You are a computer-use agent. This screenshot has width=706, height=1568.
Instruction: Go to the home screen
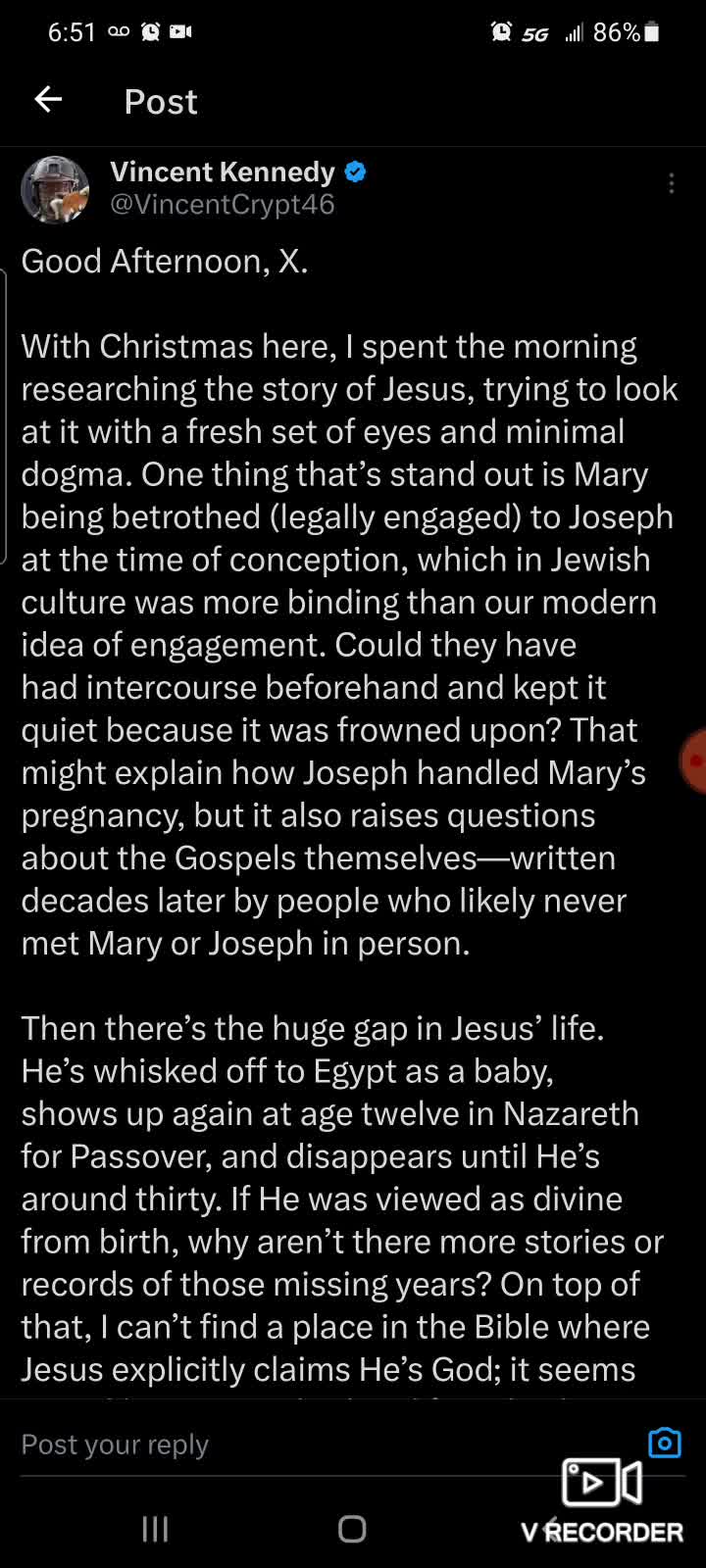(352, 1529)
